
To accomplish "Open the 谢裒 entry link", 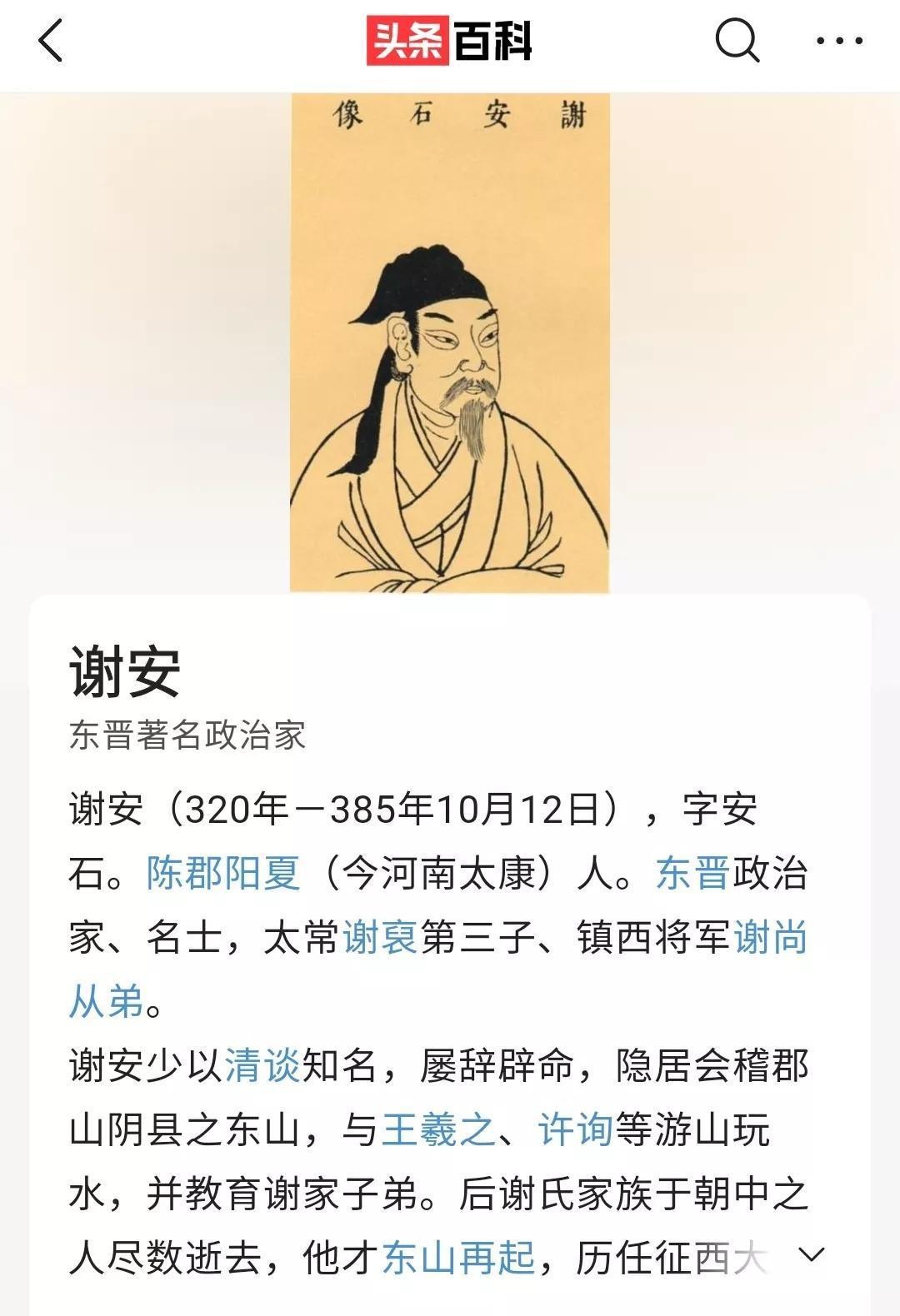I will coord(380,938).
